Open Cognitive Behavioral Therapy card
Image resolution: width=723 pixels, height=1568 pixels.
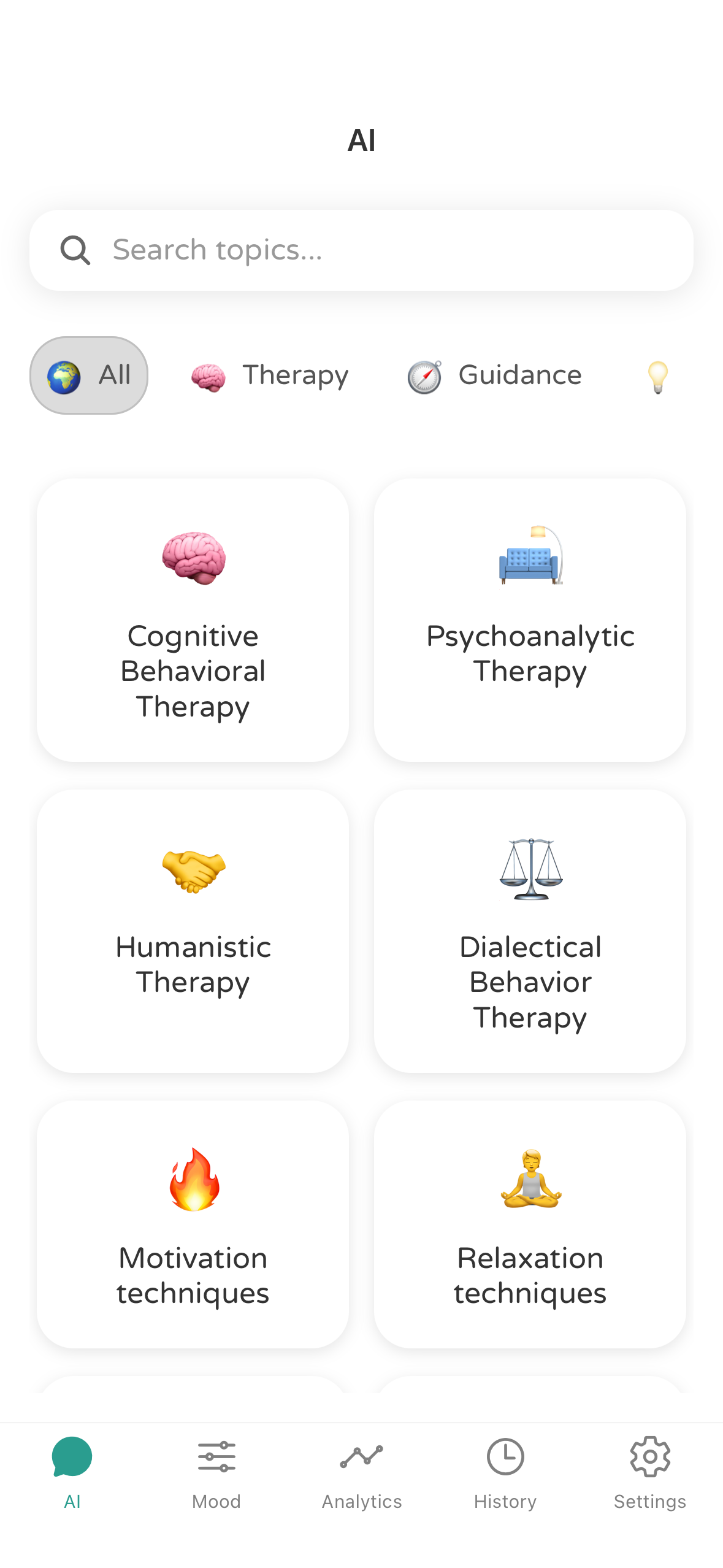click(193, 620)
